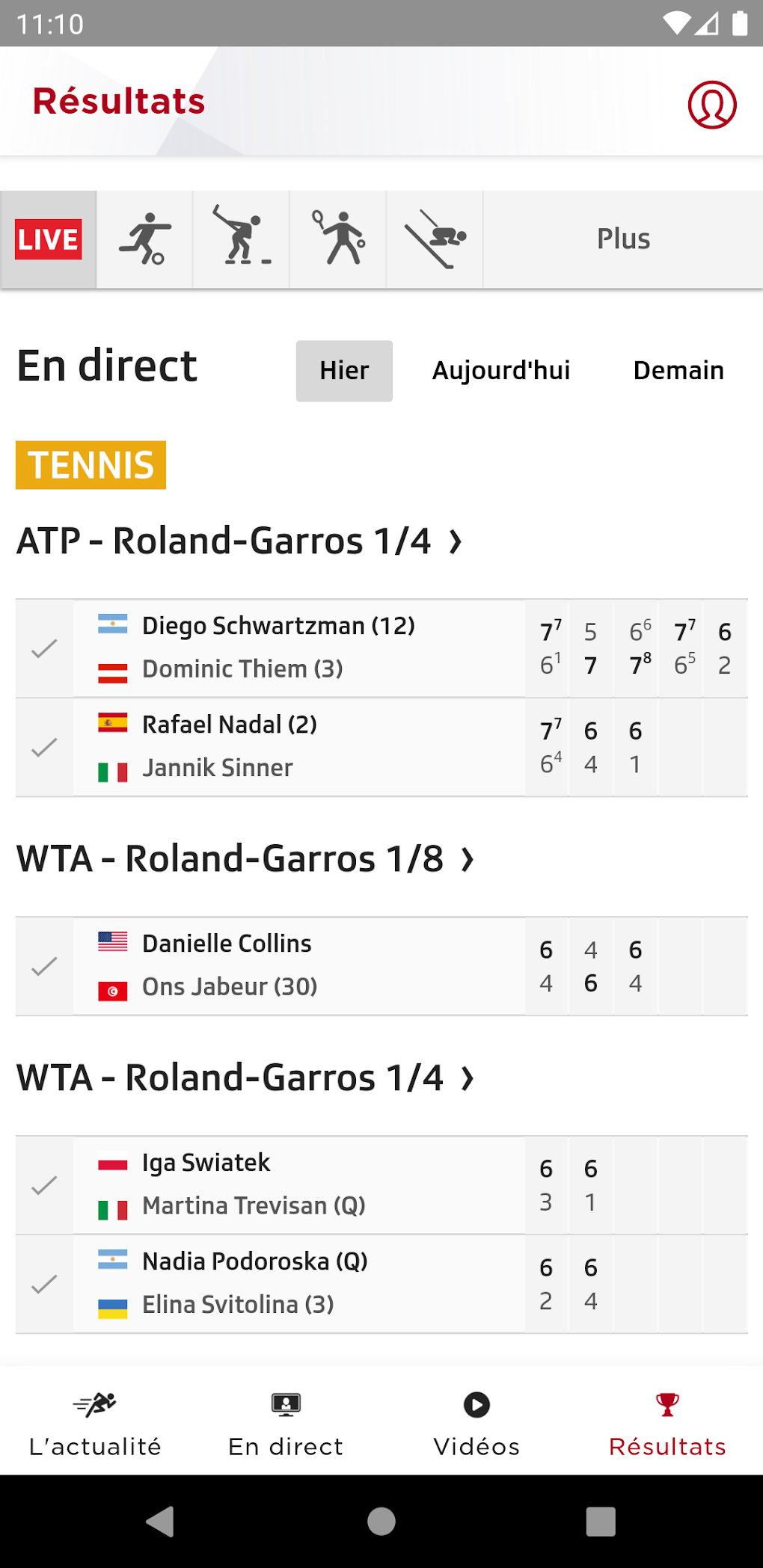
Task: Switch to Hier results
Action: (x=344, y=371)
